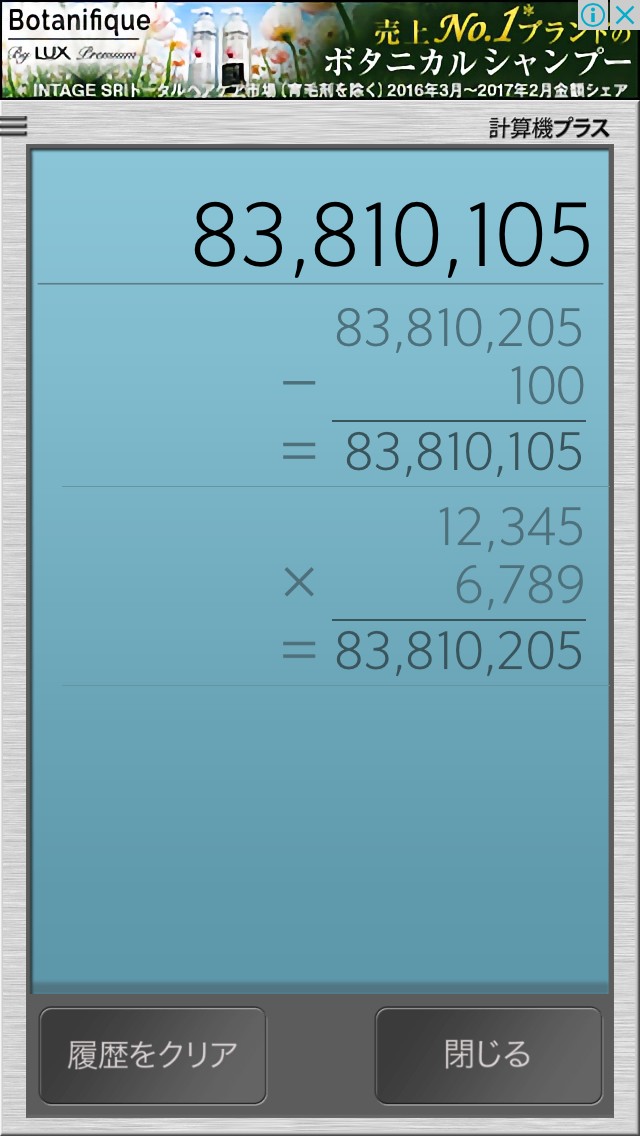The width and height of the screenshot is (640, 1136).
Task: Open the hamburger menu
Action: (x=14, y=126)
